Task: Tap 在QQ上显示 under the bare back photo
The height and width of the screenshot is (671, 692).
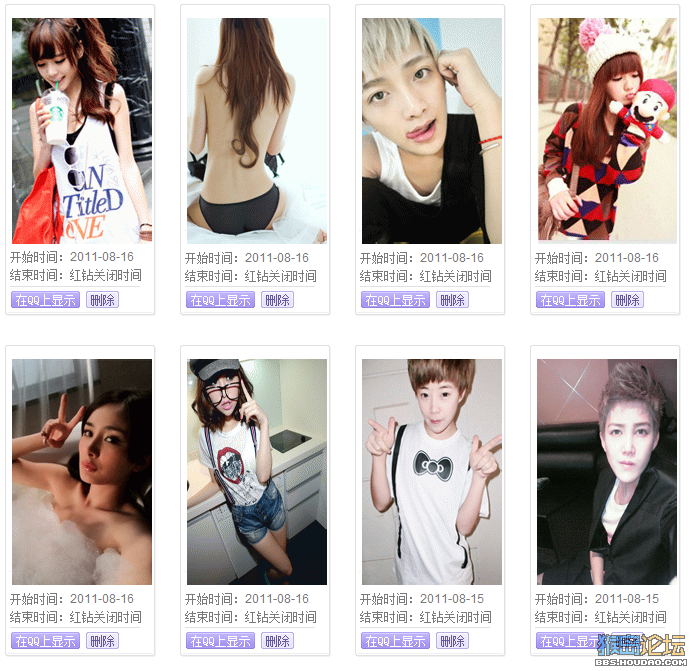Action: pos(220,300)
